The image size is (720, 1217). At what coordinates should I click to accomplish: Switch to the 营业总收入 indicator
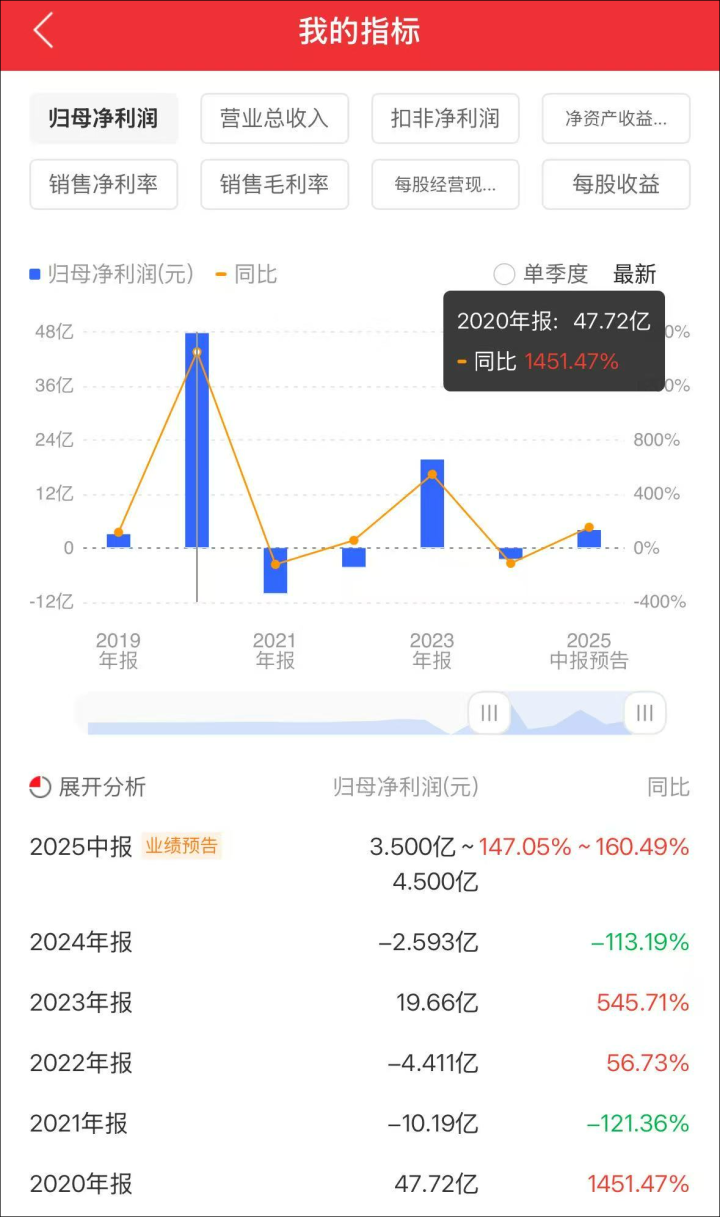274,119
